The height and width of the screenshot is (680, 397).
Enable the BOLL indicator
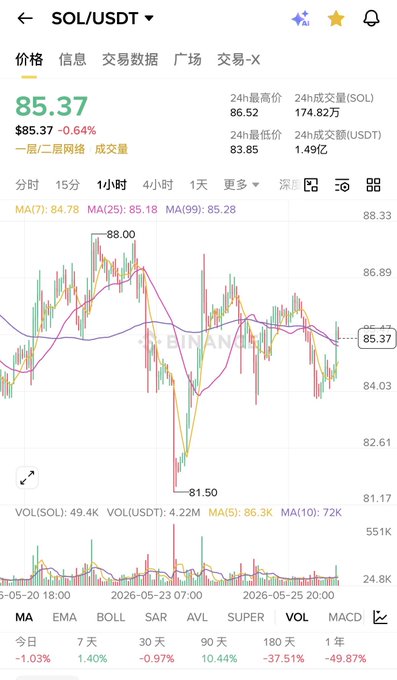pos(111,617)
